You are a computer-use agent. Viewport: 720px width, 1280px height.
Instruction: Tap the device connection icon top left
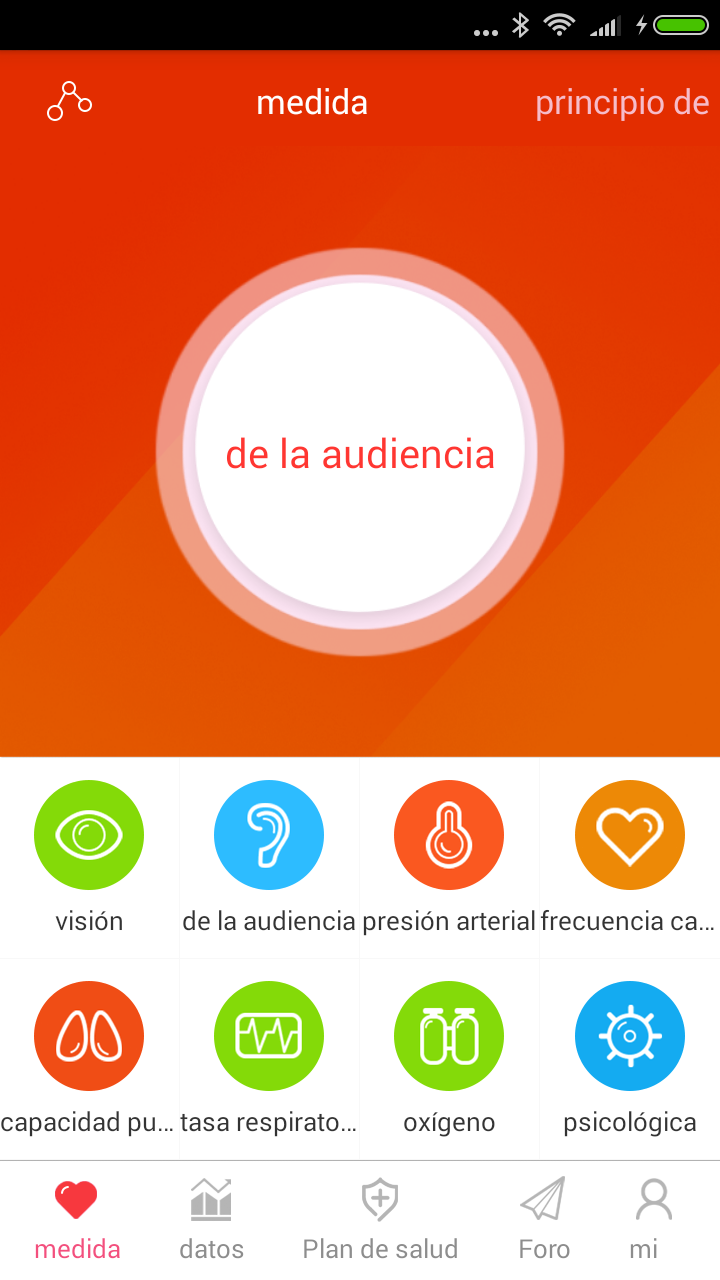pyautogui.click(x=68, y=101)
